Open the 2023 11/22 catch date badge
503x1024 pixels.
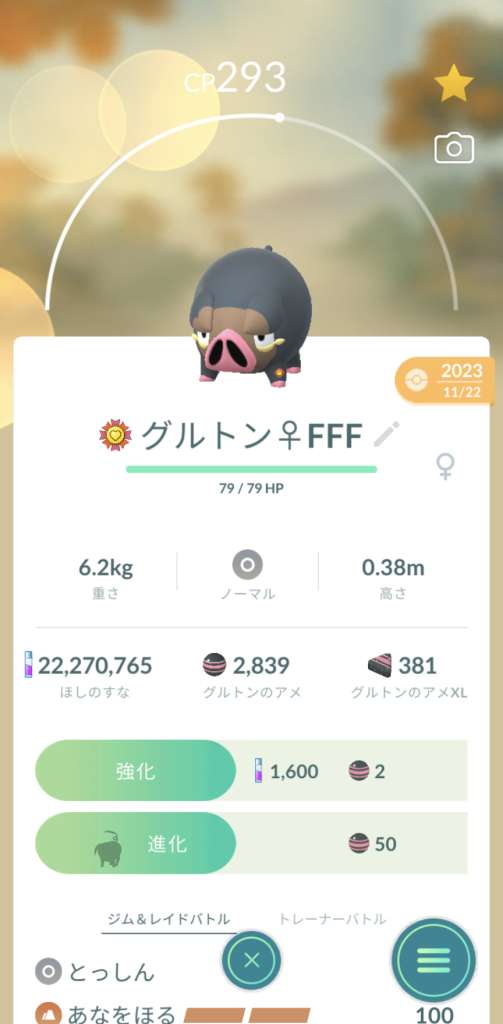point(445,379)
